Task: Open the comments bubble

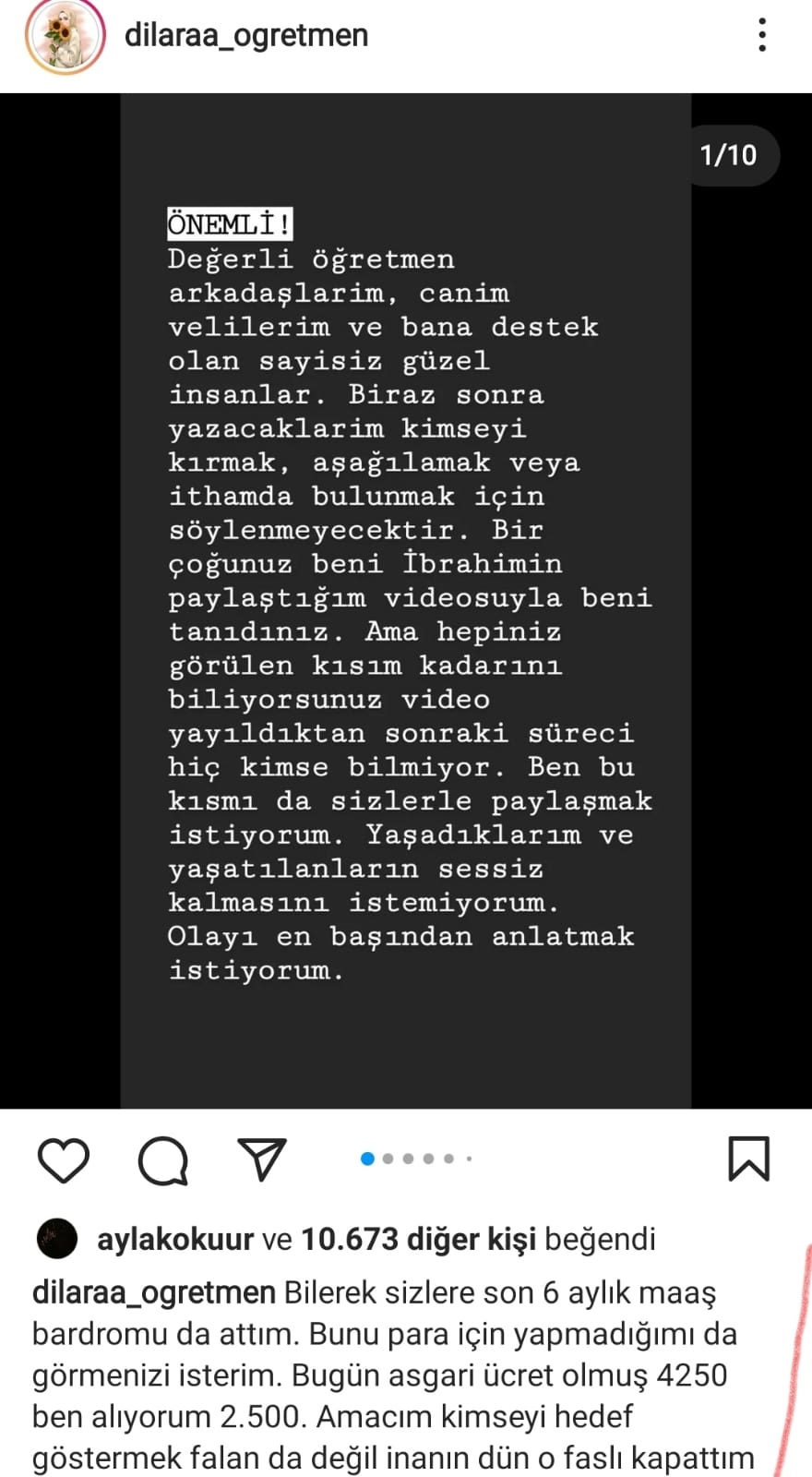Action: point(163,1159)
